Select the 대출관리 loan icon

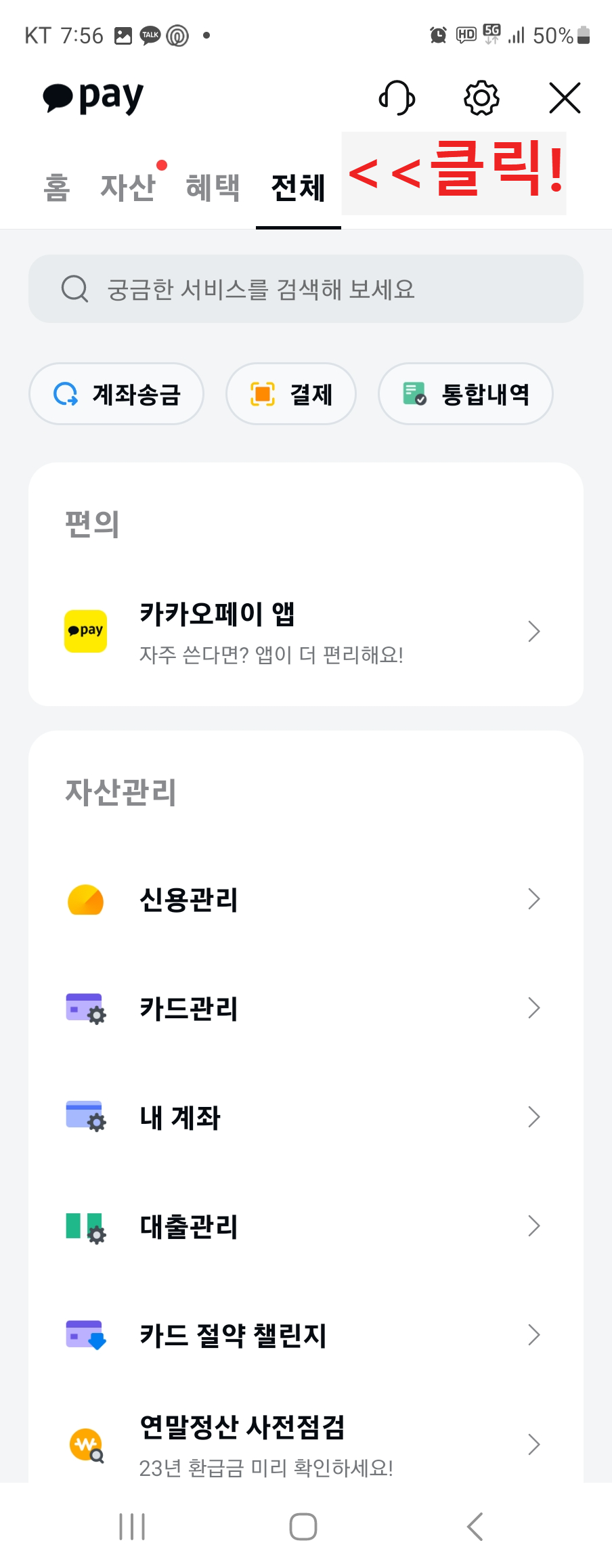(x=85, y=1225)
